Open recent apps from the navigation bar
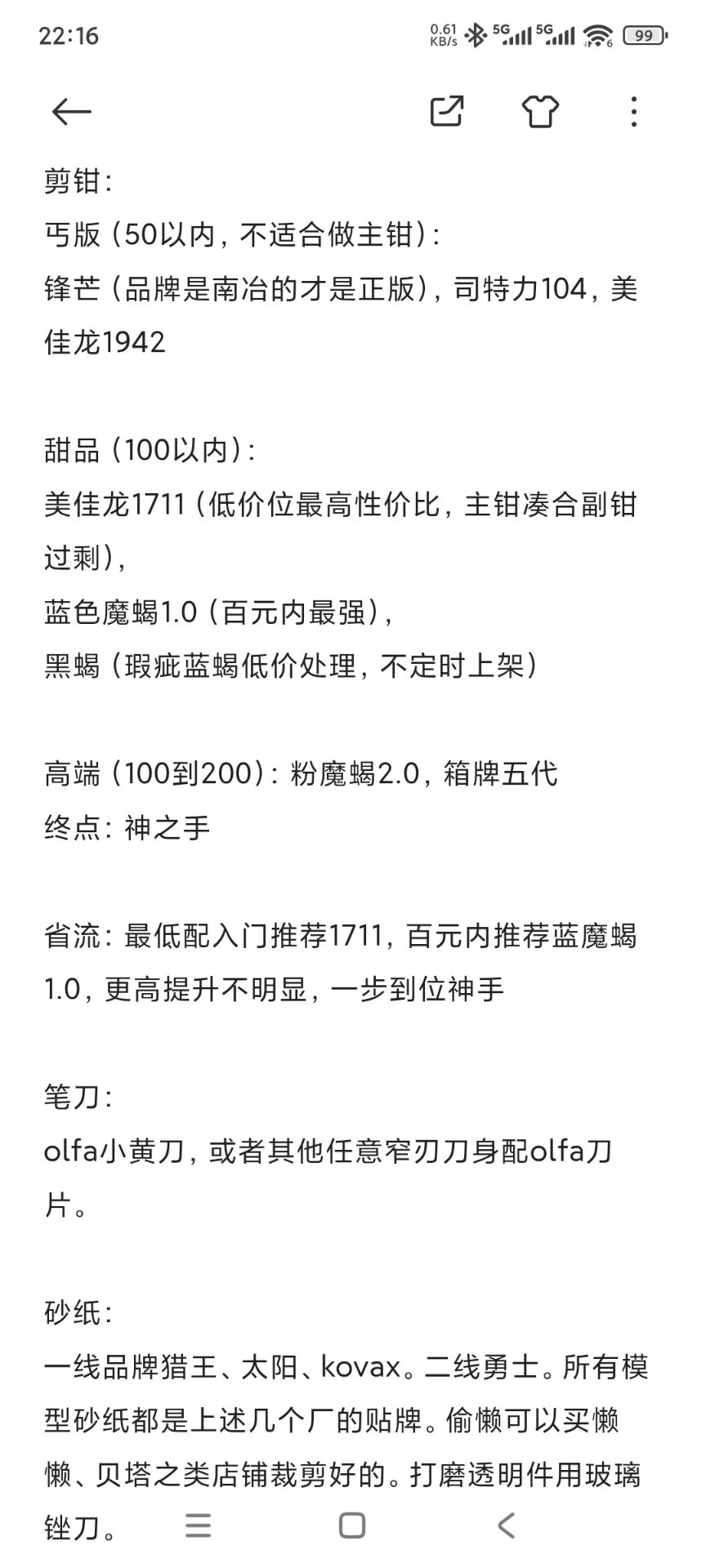 click(x=199, y=1526)
